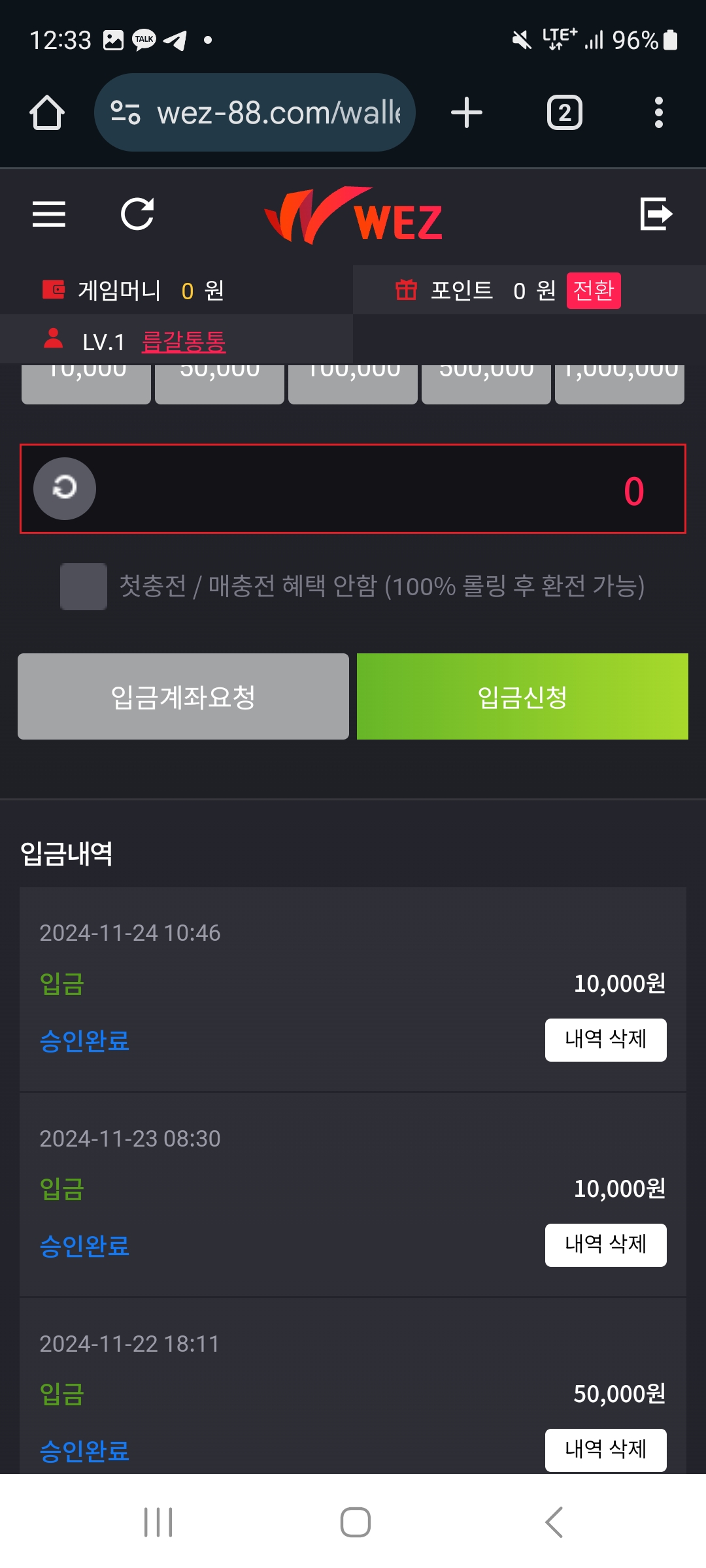The width and height of the screenshot is (706, 1568).
Task: Open the browser overflow menu
Action: (x=658, y=112)
